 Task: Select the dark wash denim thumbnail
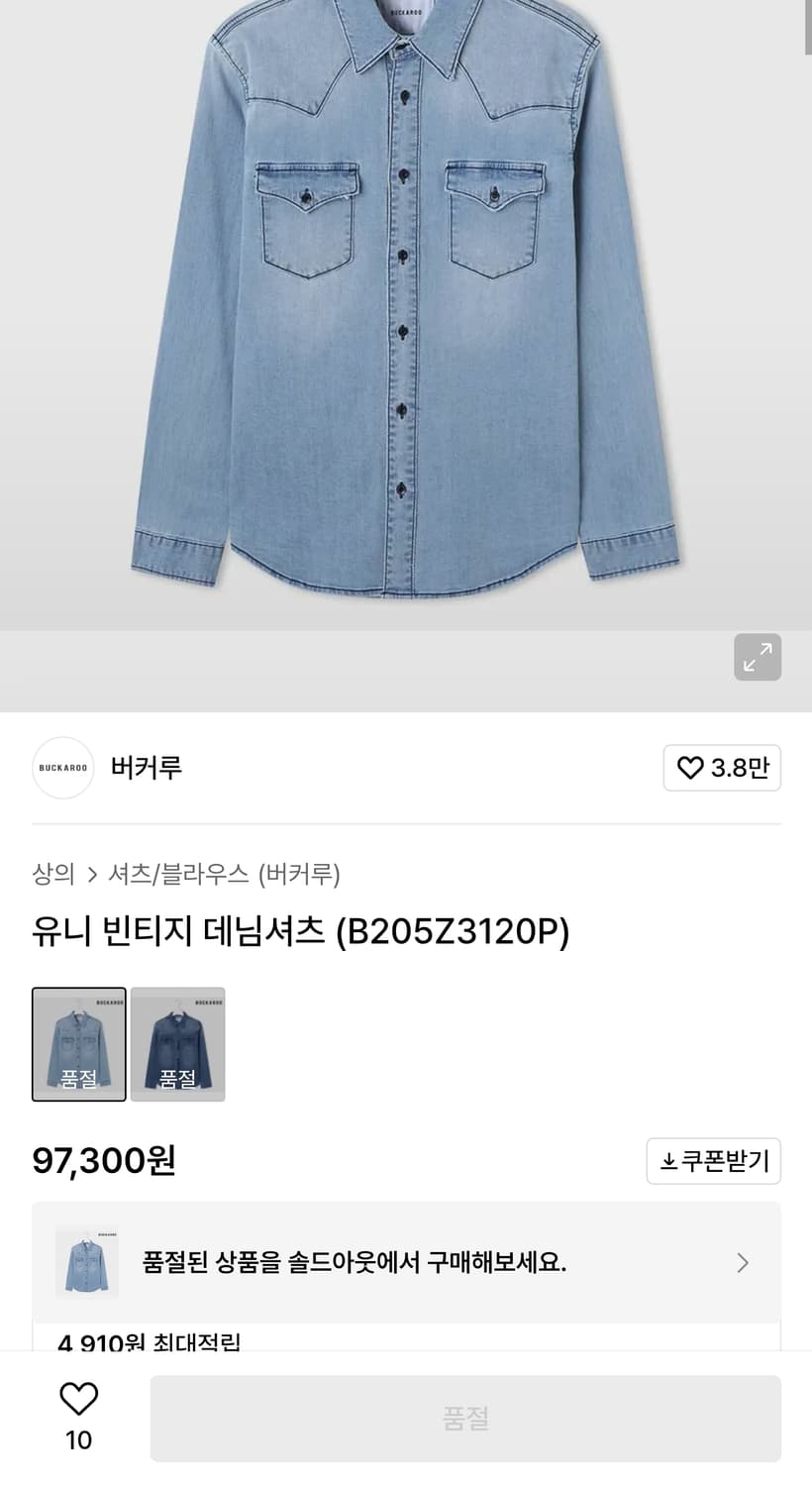coord(177,1044)
